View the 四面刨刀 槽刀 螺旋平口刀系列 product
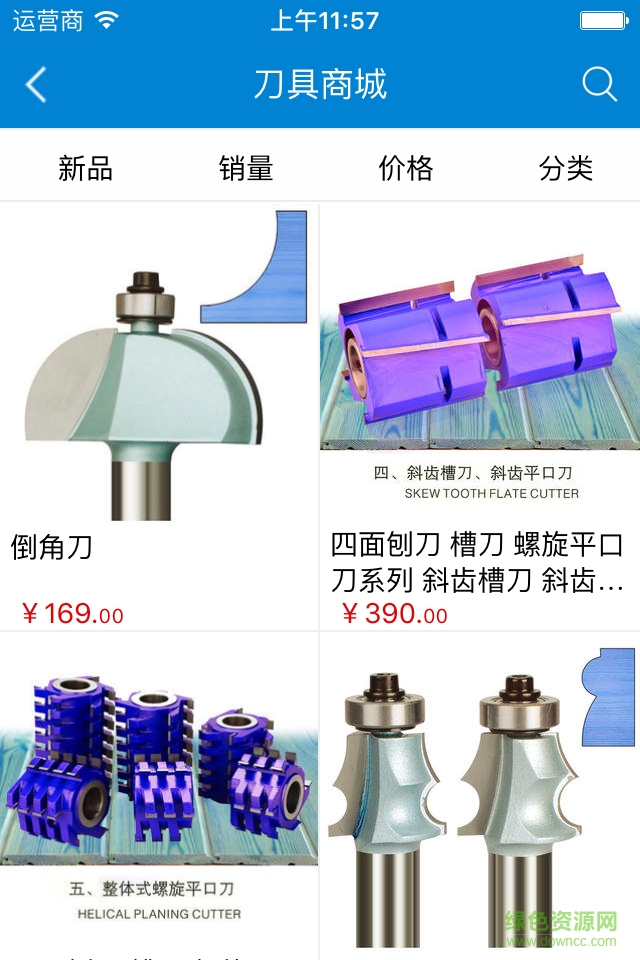Viewport: 640px width, 960px height. (480, 400)
